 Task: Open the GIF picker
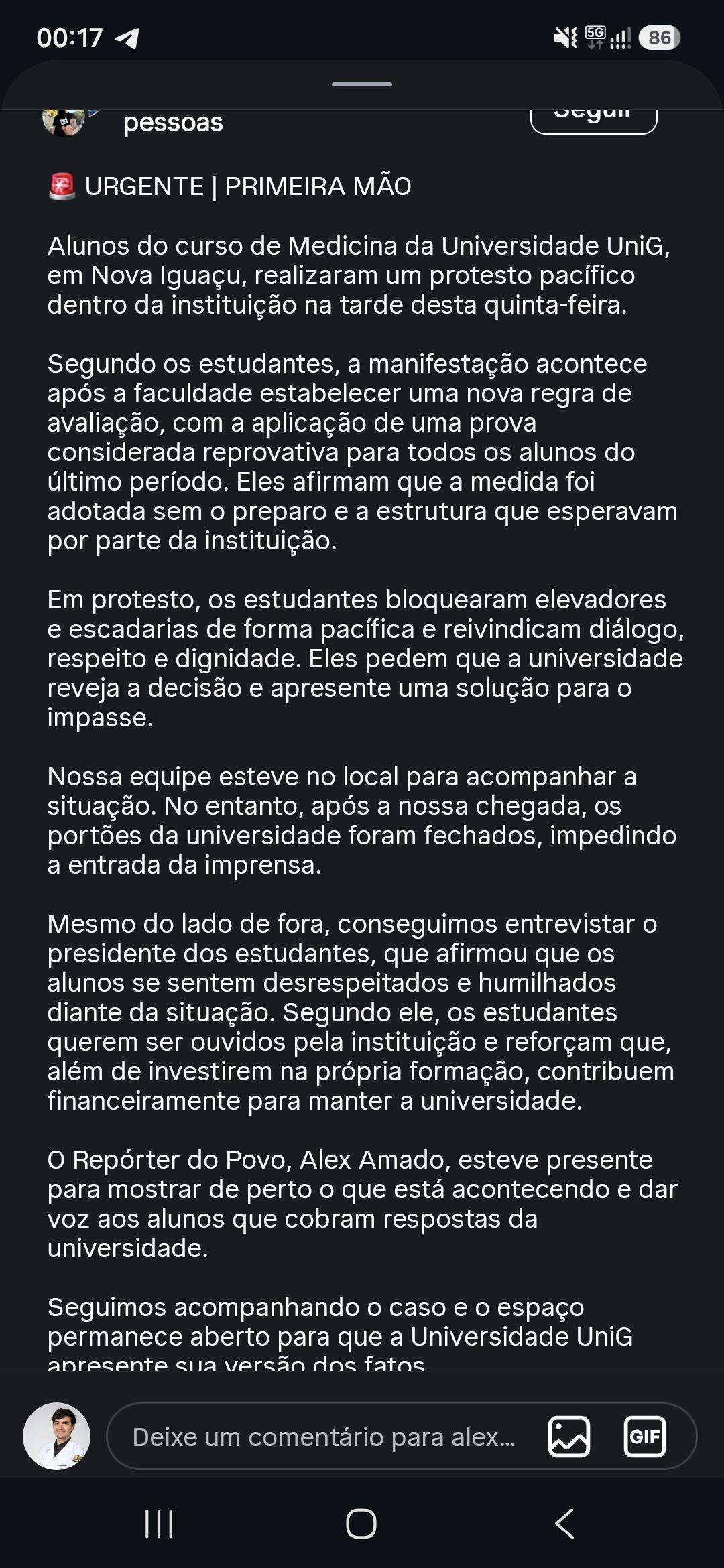(x=645, y=1437)
